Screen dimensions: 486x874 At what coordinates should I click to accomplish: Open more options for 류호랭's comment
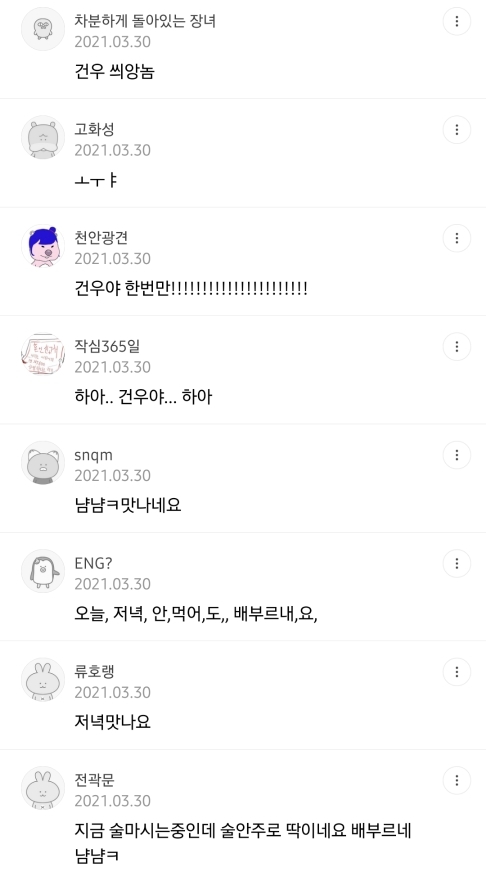pos(456,672)
